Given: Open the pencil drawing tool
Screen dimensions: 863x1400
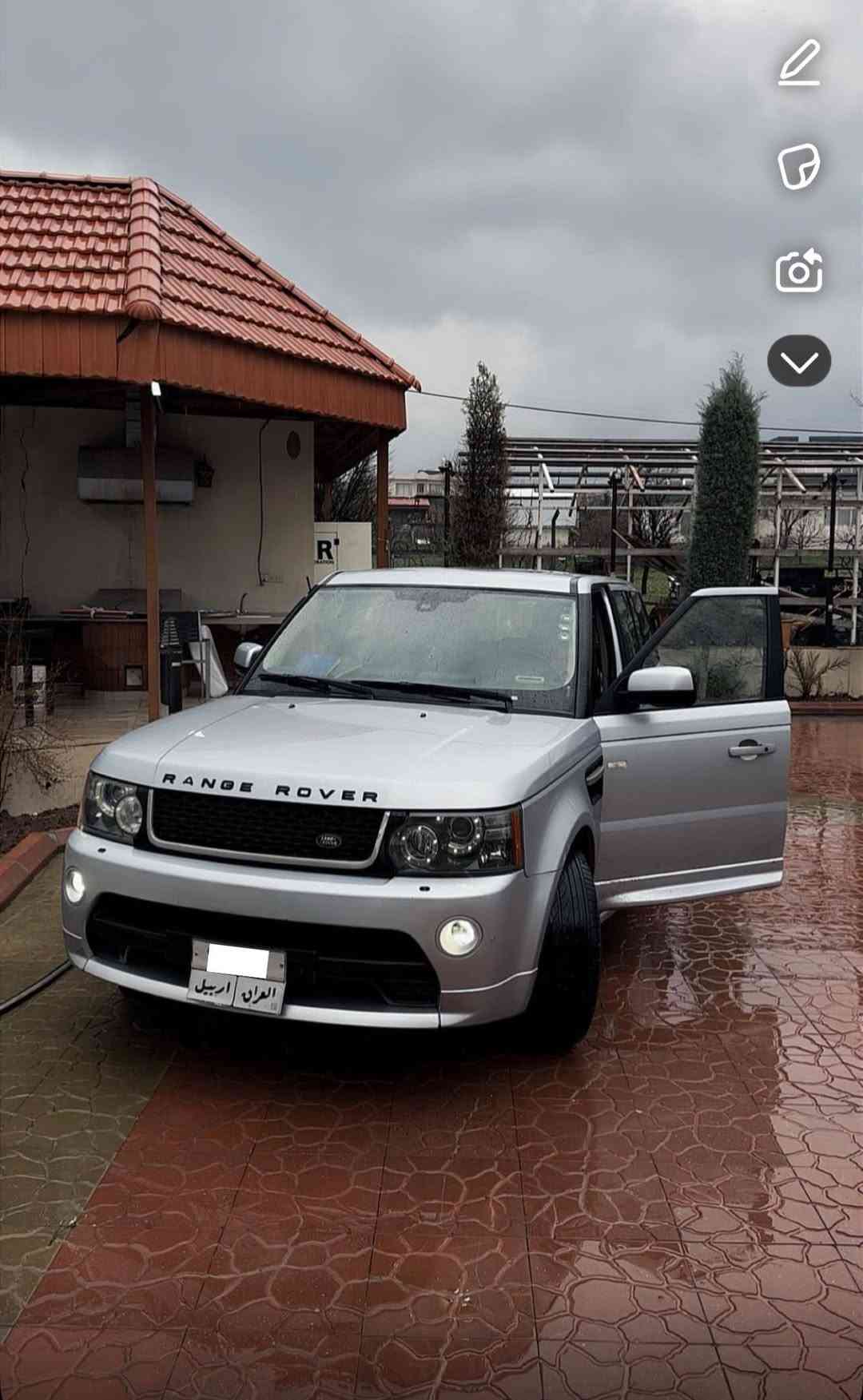Looking at the screenshot, I should pos(799,62).
